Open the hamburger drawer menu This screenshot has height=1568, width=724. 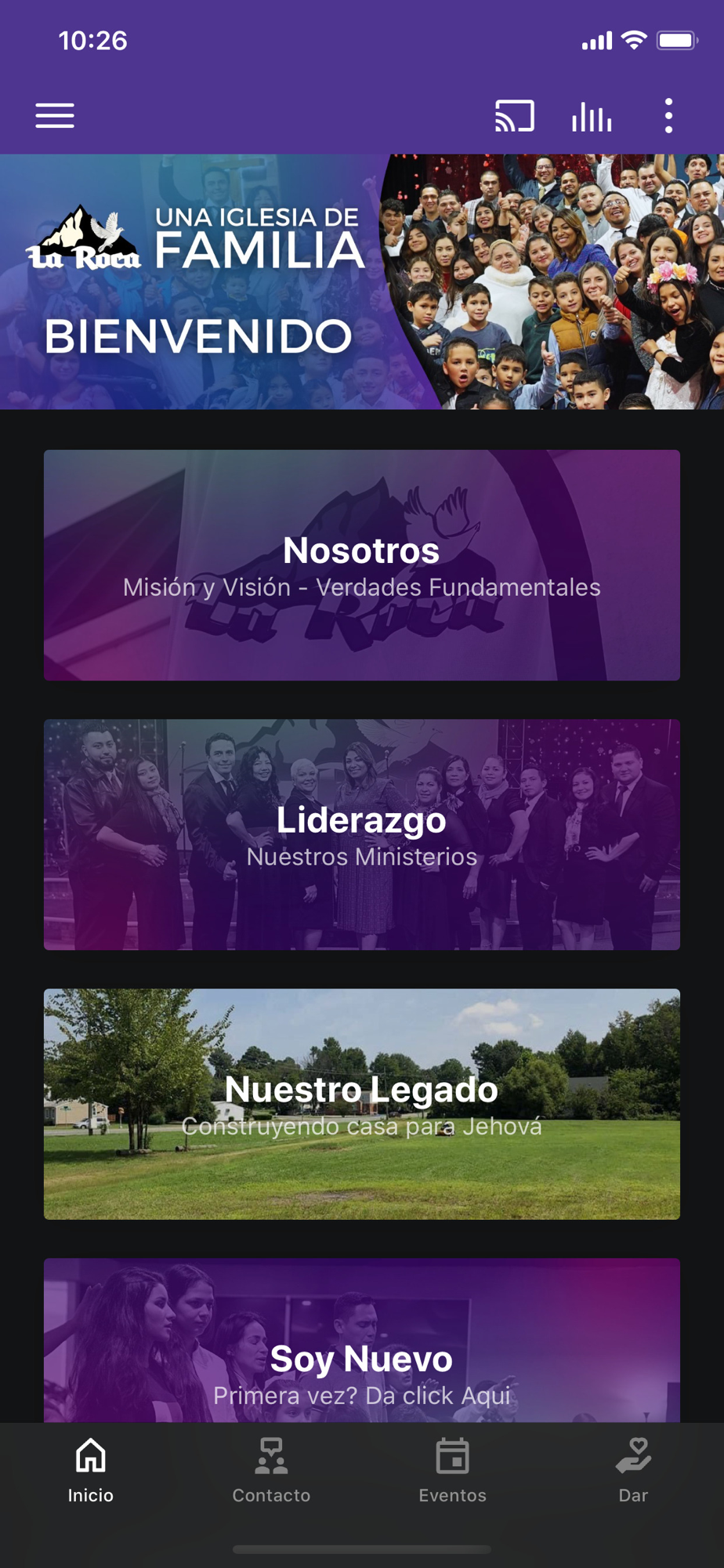point(55,116)
